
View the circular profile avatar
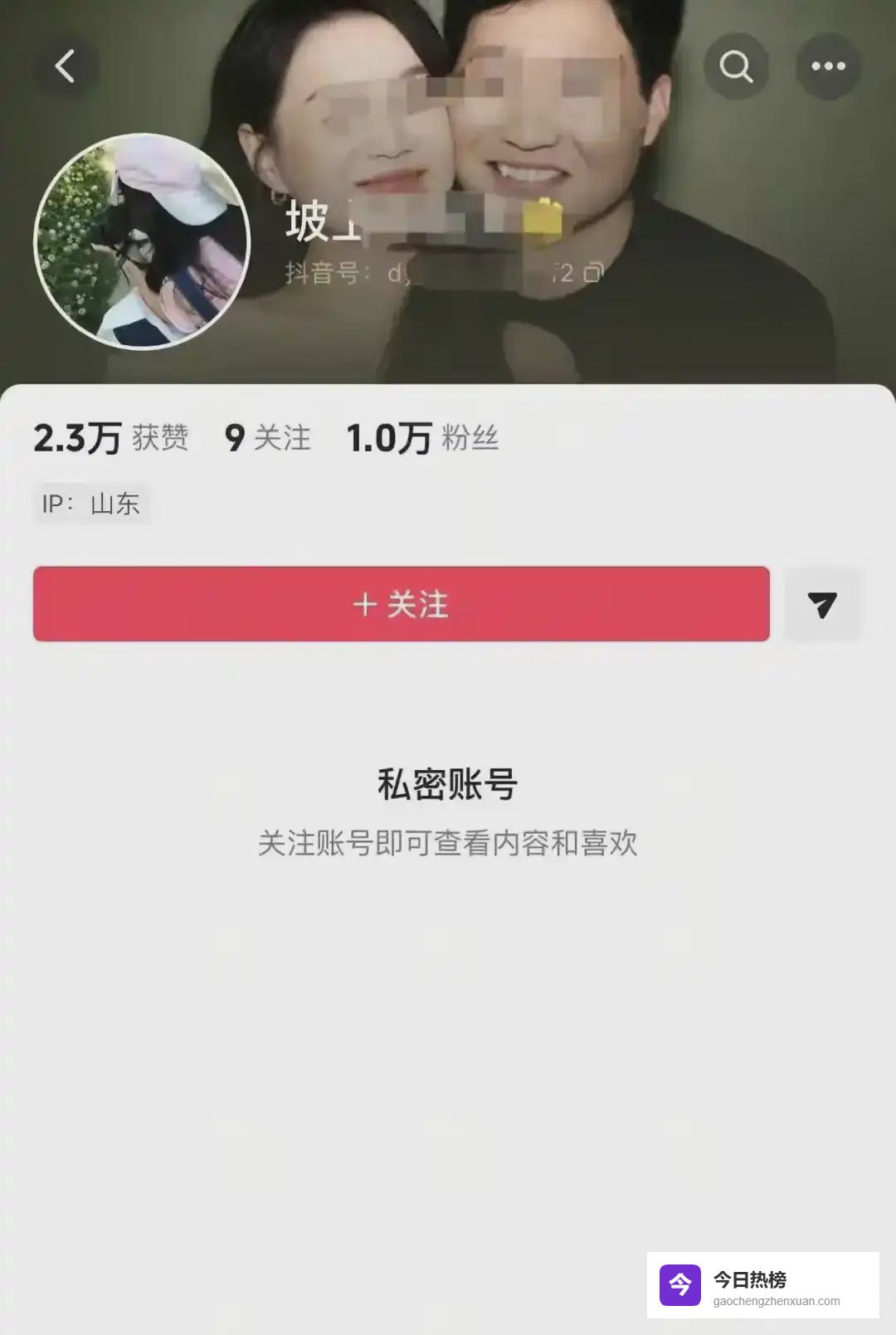(x=142, y=241)
